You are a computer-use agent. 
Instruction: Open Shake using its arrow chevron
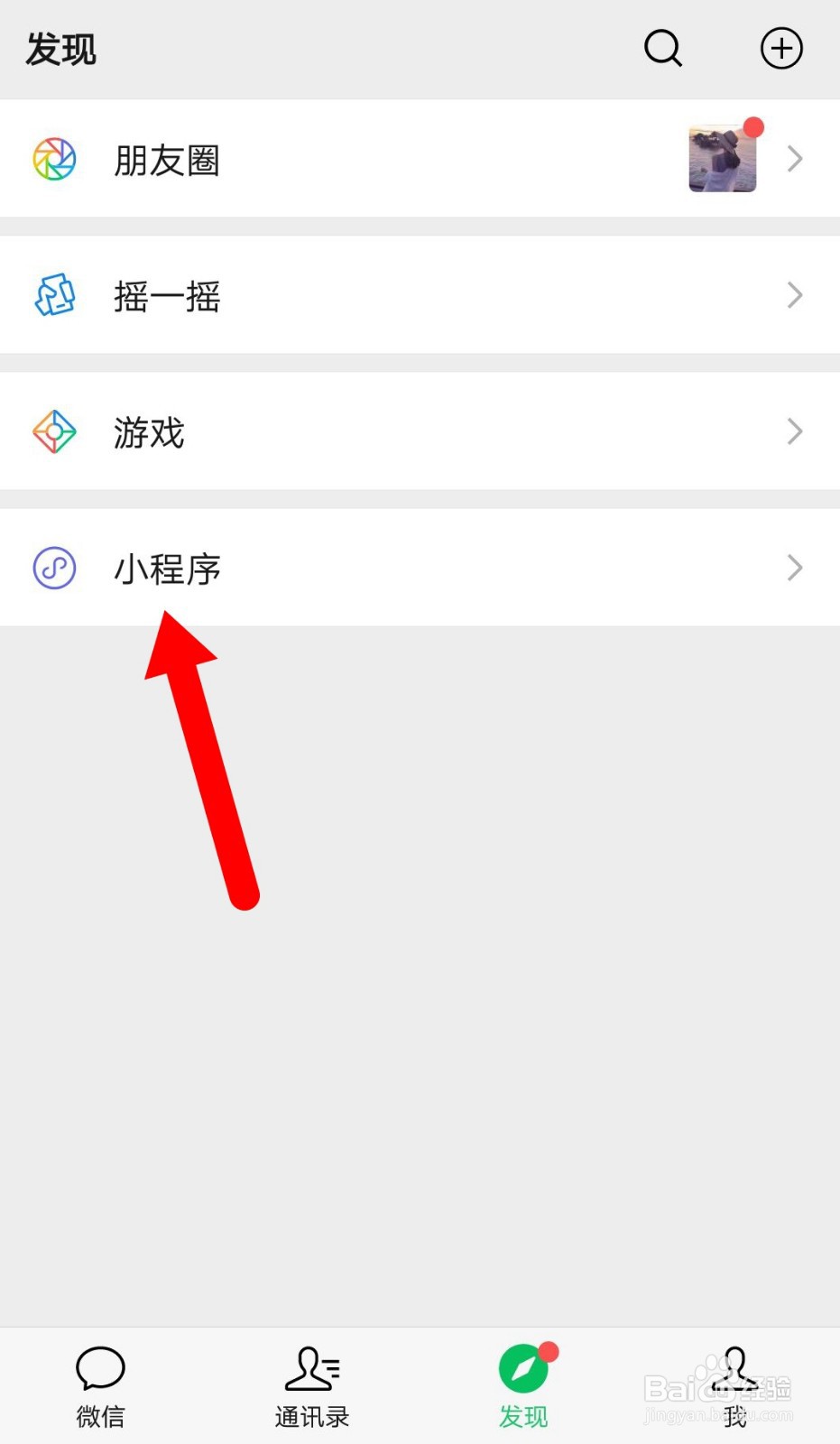click(x=794, y=296)
